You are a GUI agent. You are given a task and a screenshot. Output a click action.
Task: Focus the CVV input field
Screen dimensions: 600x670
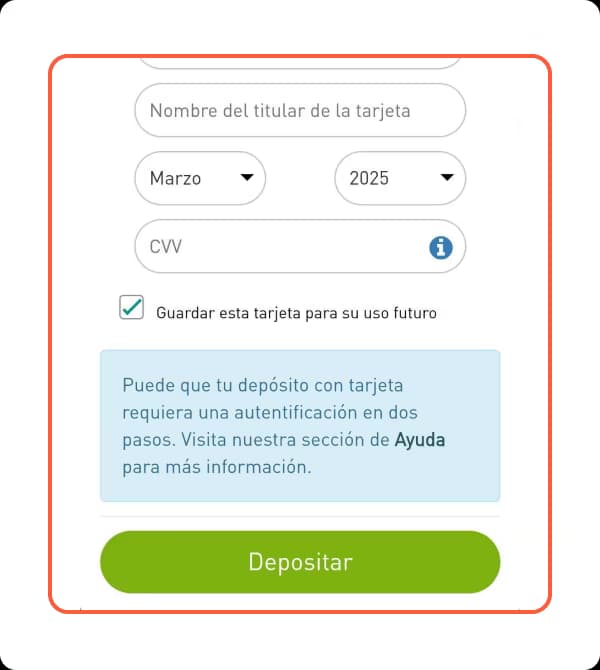pos(280,246)
